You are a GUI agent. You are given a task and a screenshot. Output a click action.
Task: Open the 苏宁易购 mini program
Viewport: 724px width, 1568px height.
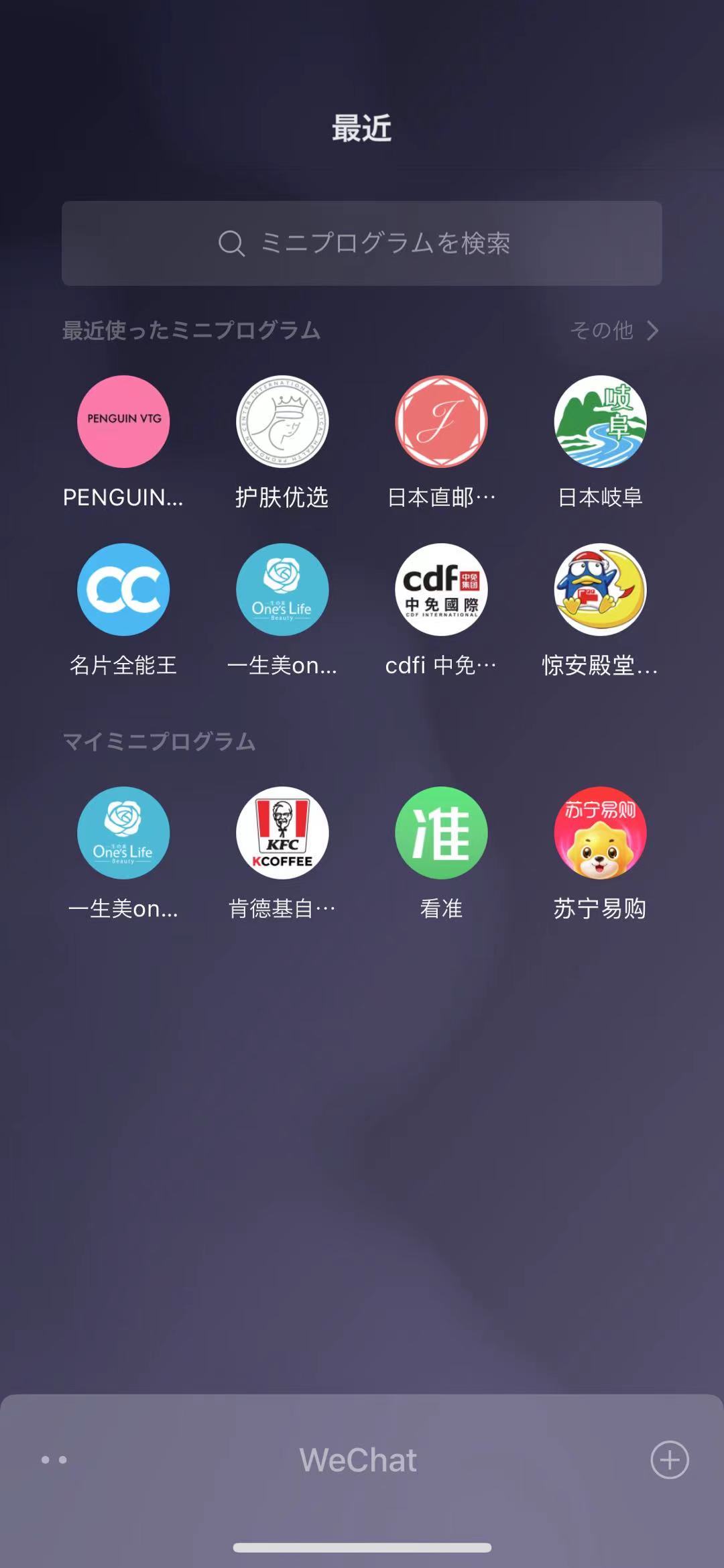coord(600,833)
